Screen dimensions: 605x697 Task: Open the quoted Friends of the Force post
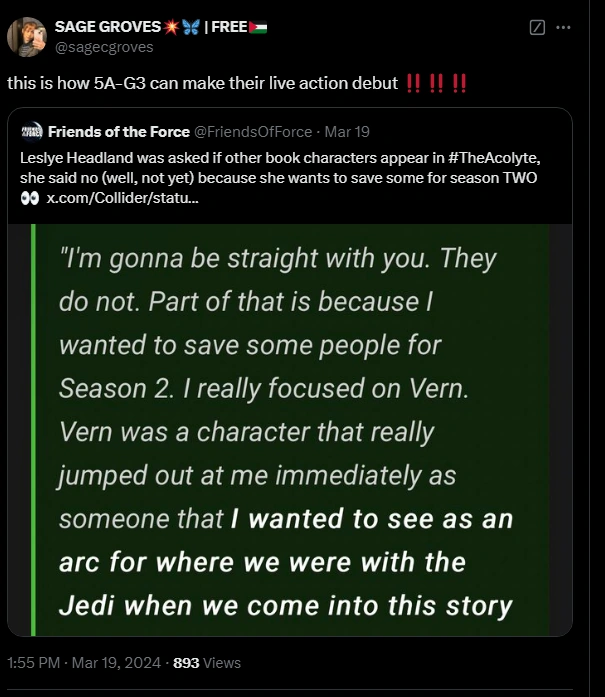(290, 165)
